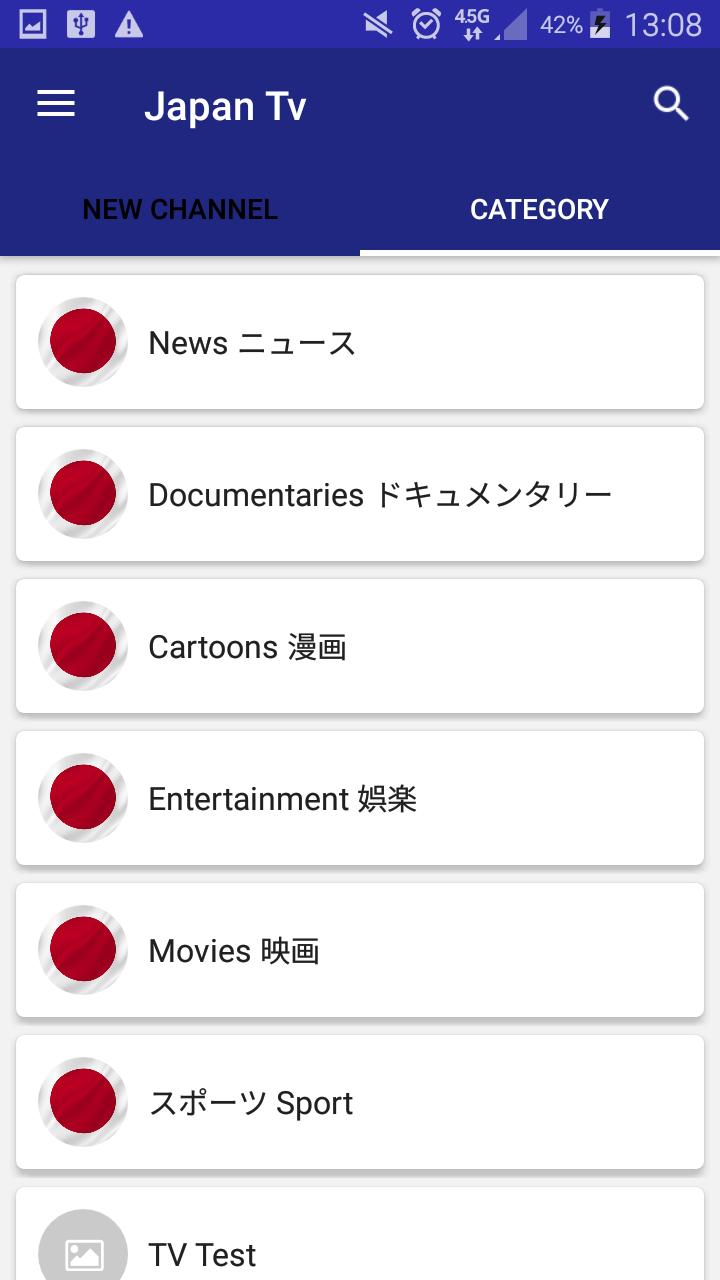Screen dimensions: 720x1280
Task: View the Entertainment category
Action: (x=360, y=798)
